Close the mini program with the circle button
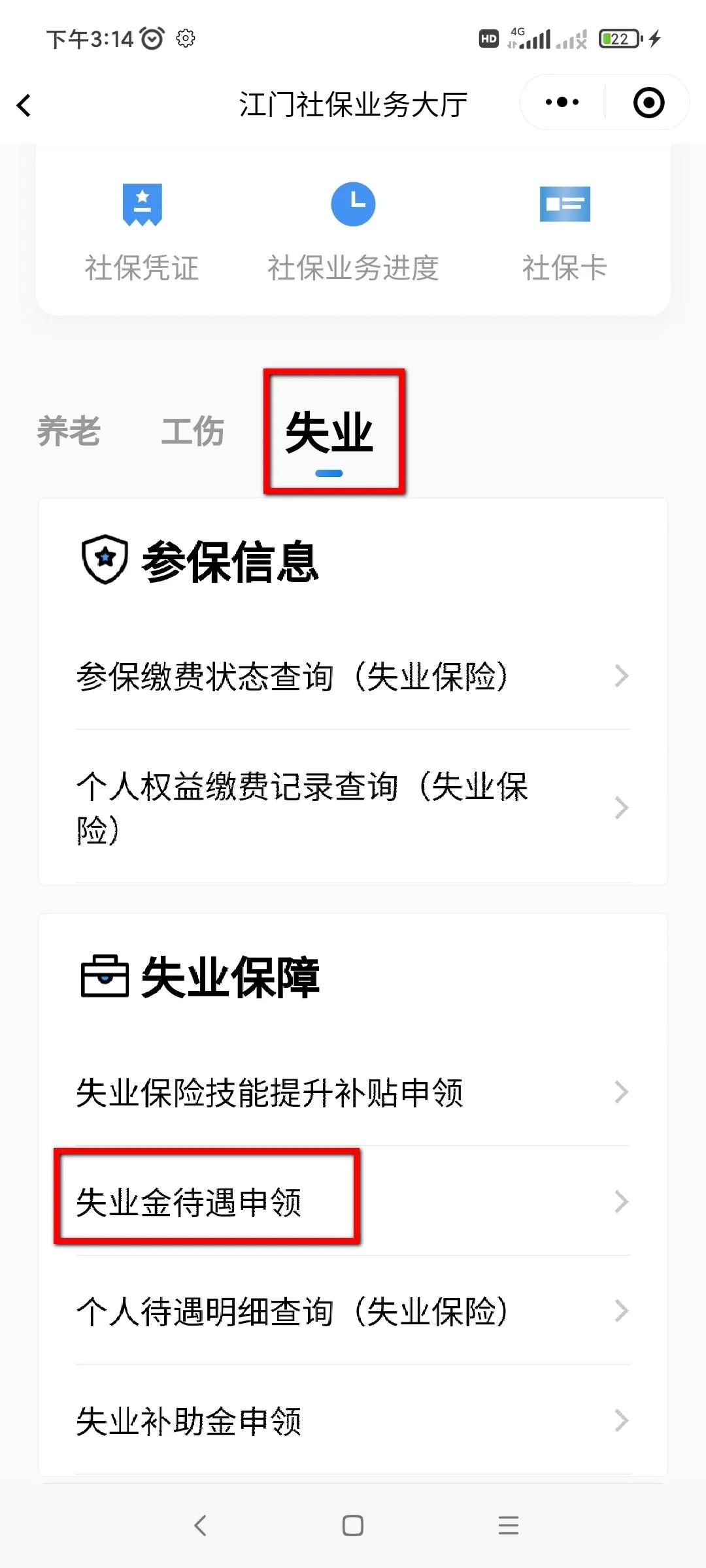 click(648, 103)
